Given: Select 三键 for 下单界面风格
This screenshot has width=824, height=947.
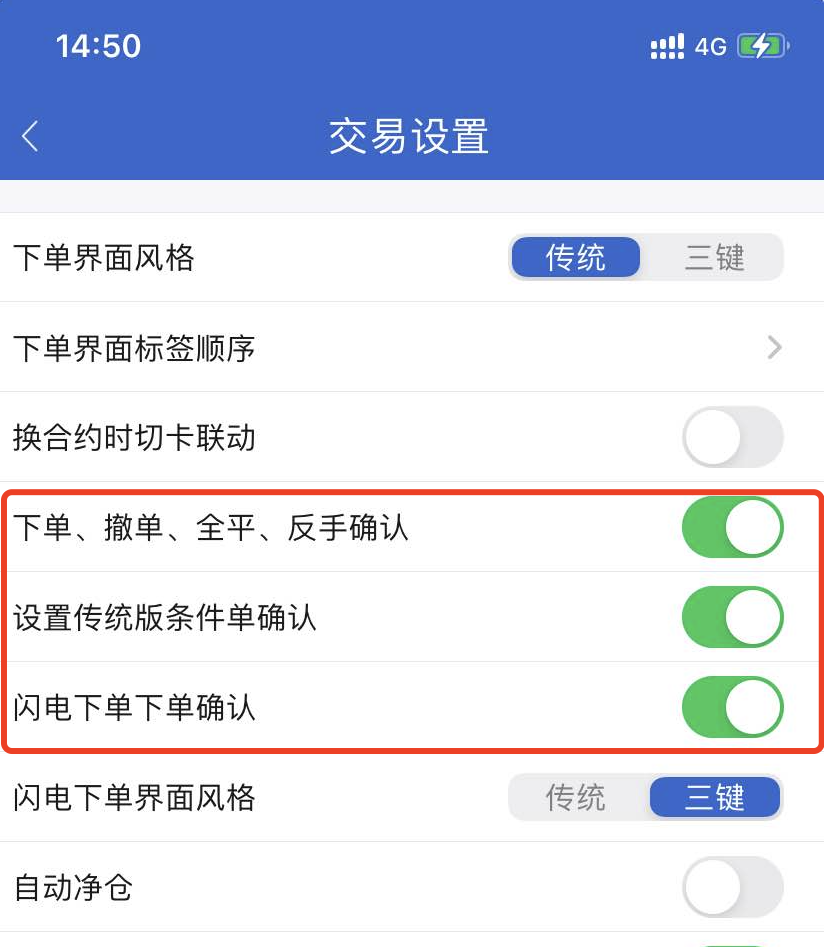Looking at the screenshot, I should [714, 258].
